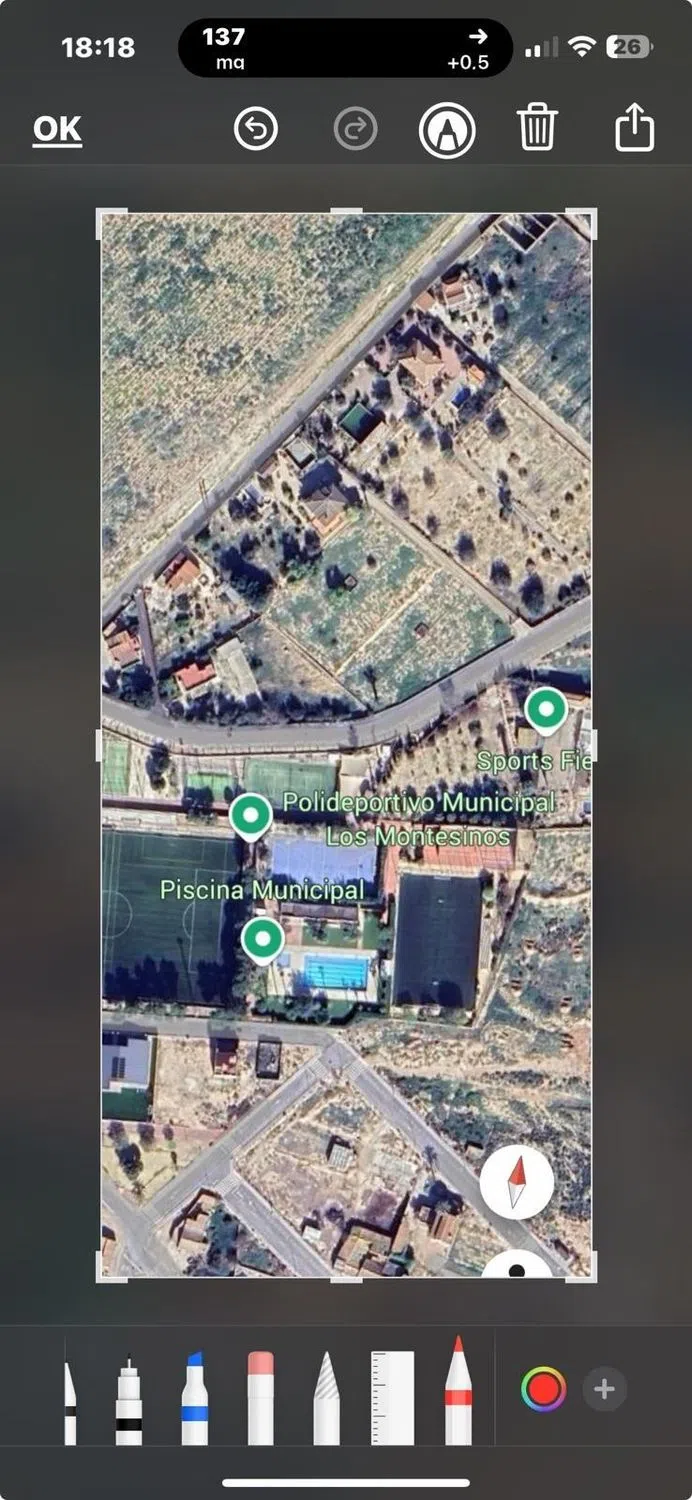Undo the last markup action
The height and width of the screenshot is (1500, 692).
[255, 130]
